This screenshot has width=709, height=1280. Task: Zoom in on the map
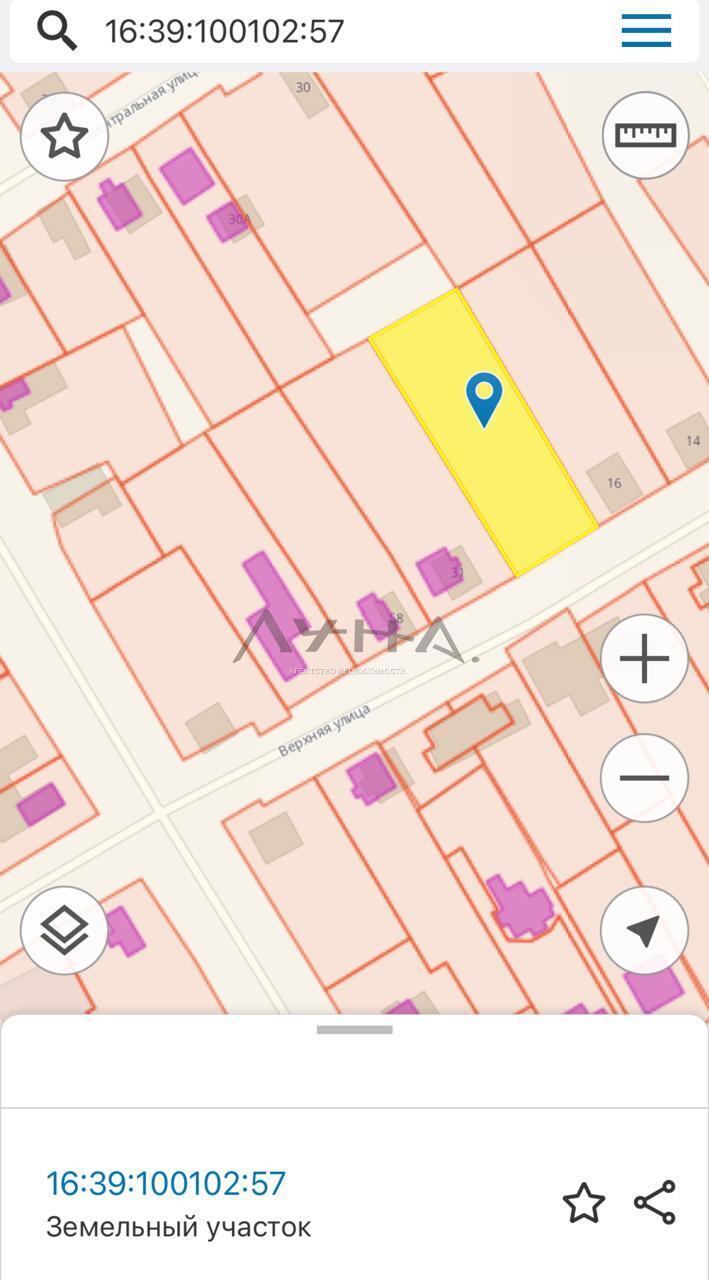tap(644, 659)
